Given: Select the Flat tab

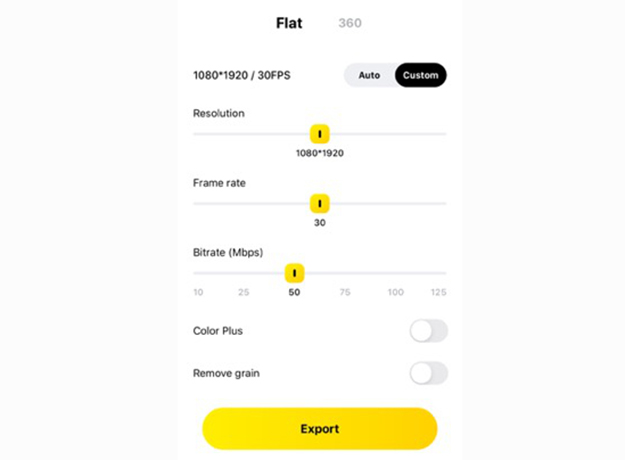Looking at the screenshot, I should pyautogui.click(x=289, y=23).
